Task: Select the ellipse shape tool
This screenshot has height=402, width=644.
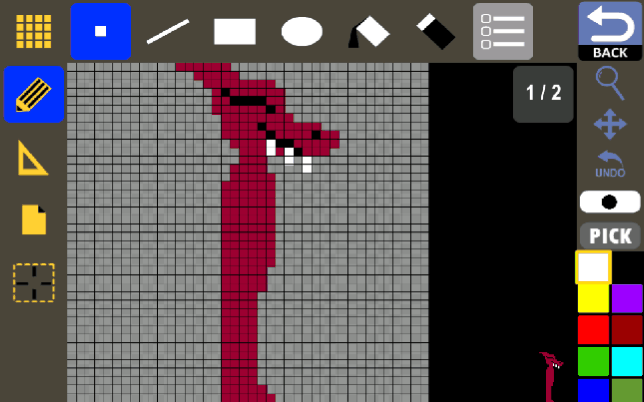Action: pos(302,31)
